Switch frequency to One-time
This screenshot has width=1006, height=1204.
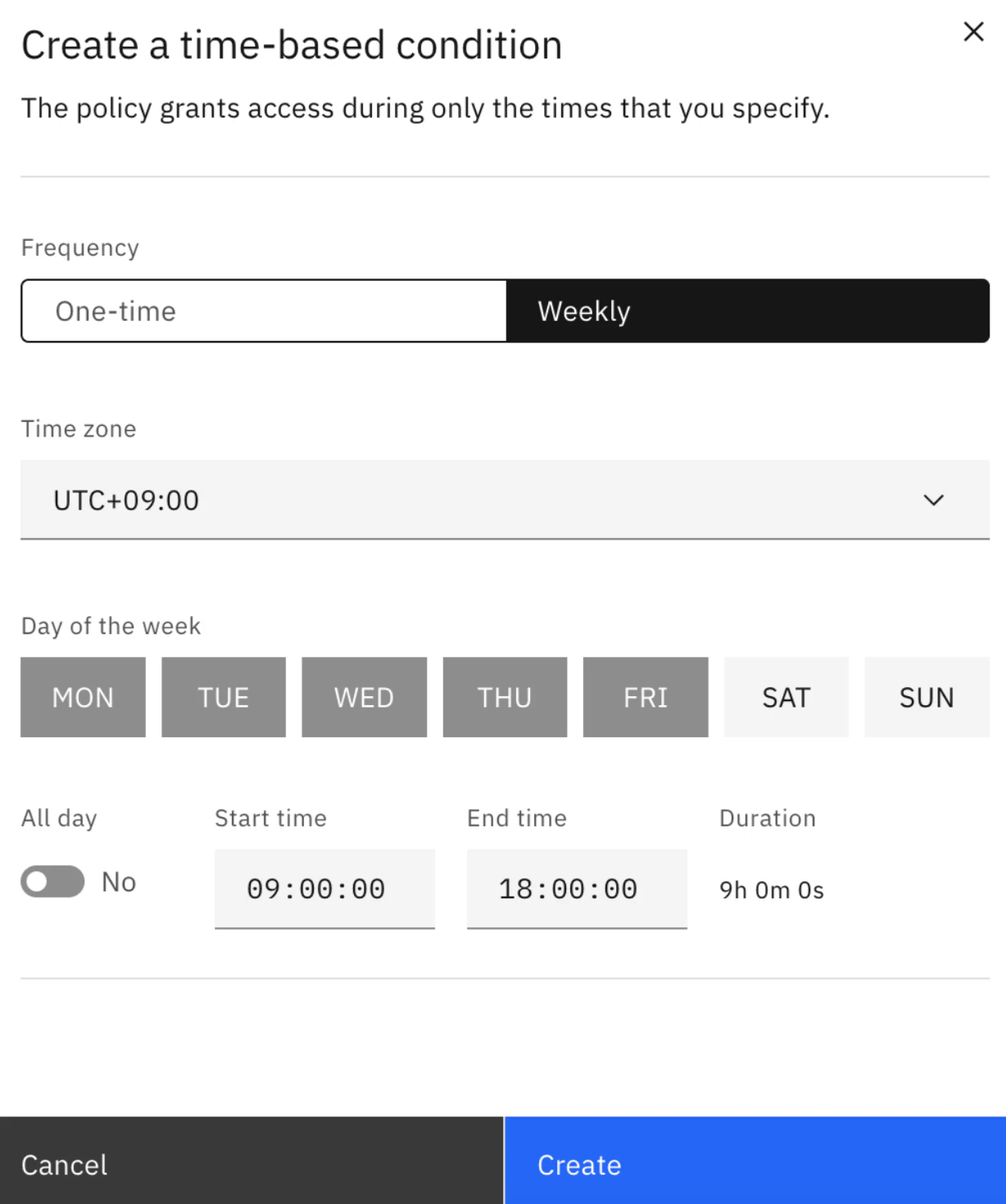point(264,311)
